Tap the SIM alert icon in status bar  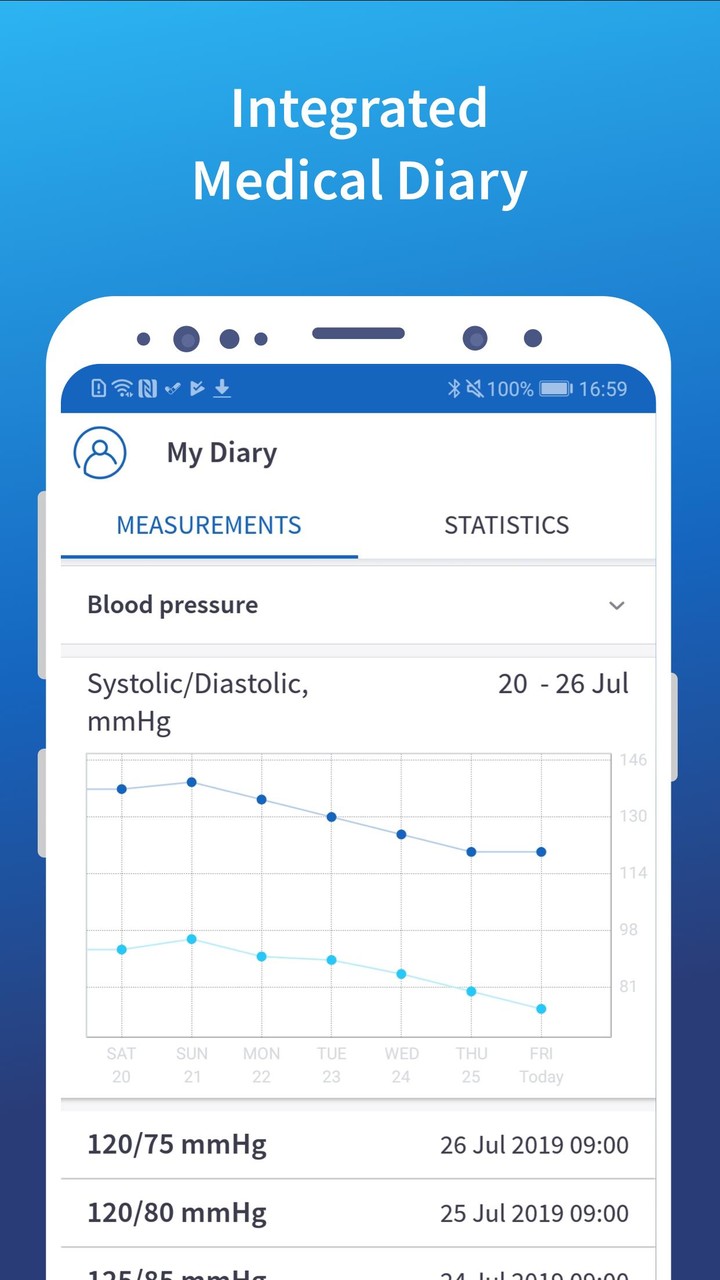(96, 388)
